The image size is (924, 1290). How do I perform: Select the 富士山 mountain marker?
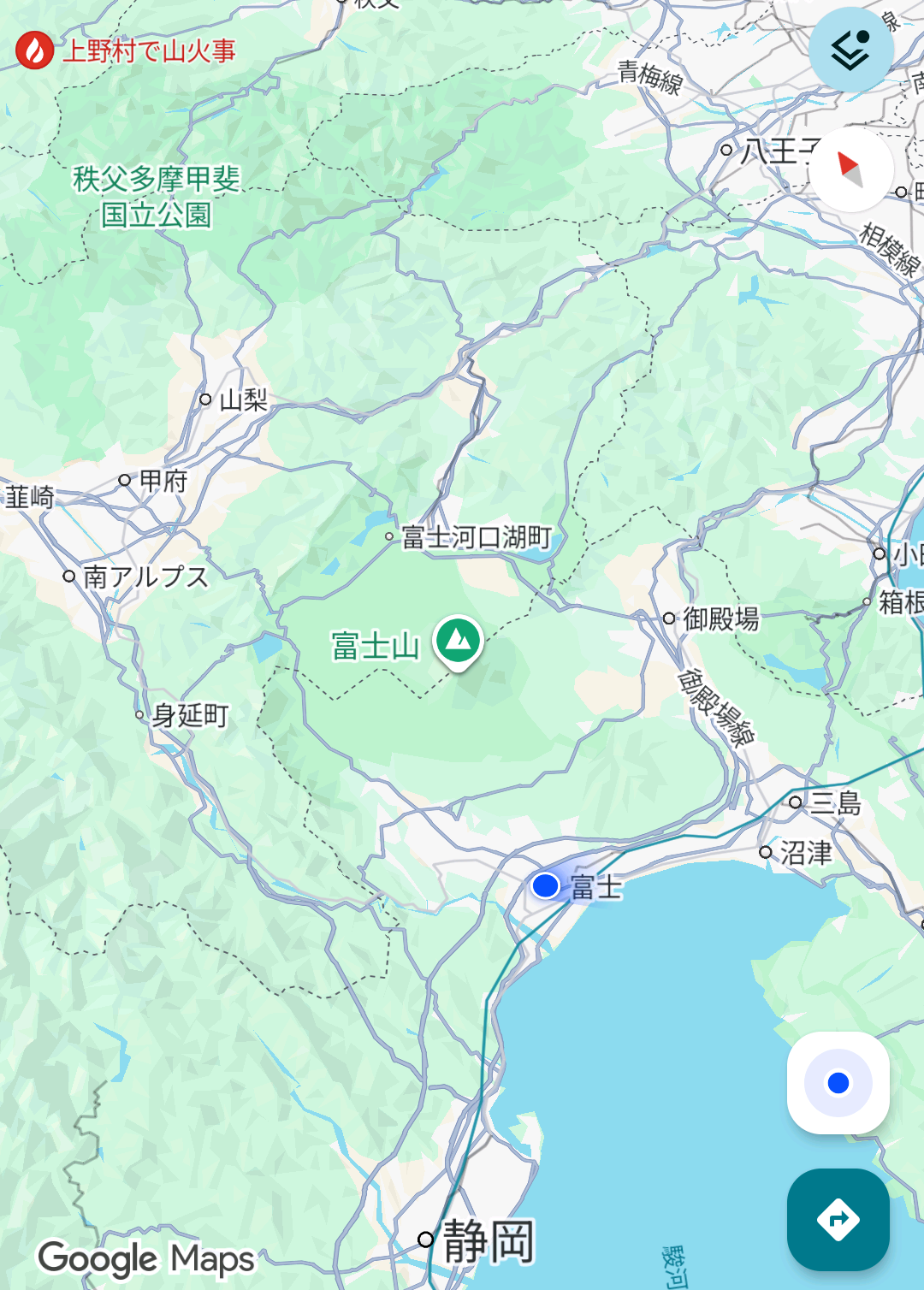[x=459, y=641]
